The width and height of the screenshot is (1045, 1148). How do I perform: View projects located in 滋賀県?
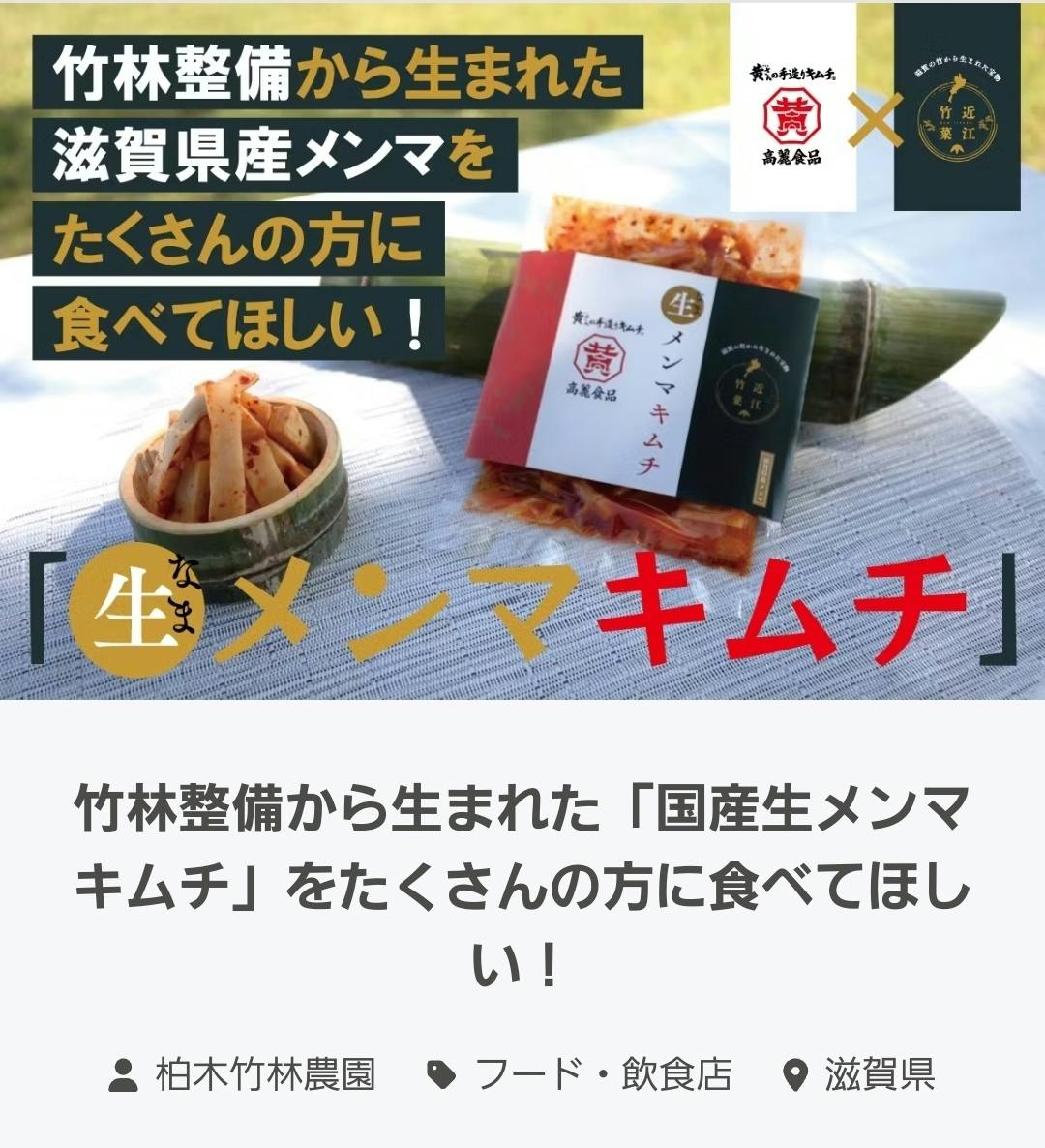tap(879, 1074)
